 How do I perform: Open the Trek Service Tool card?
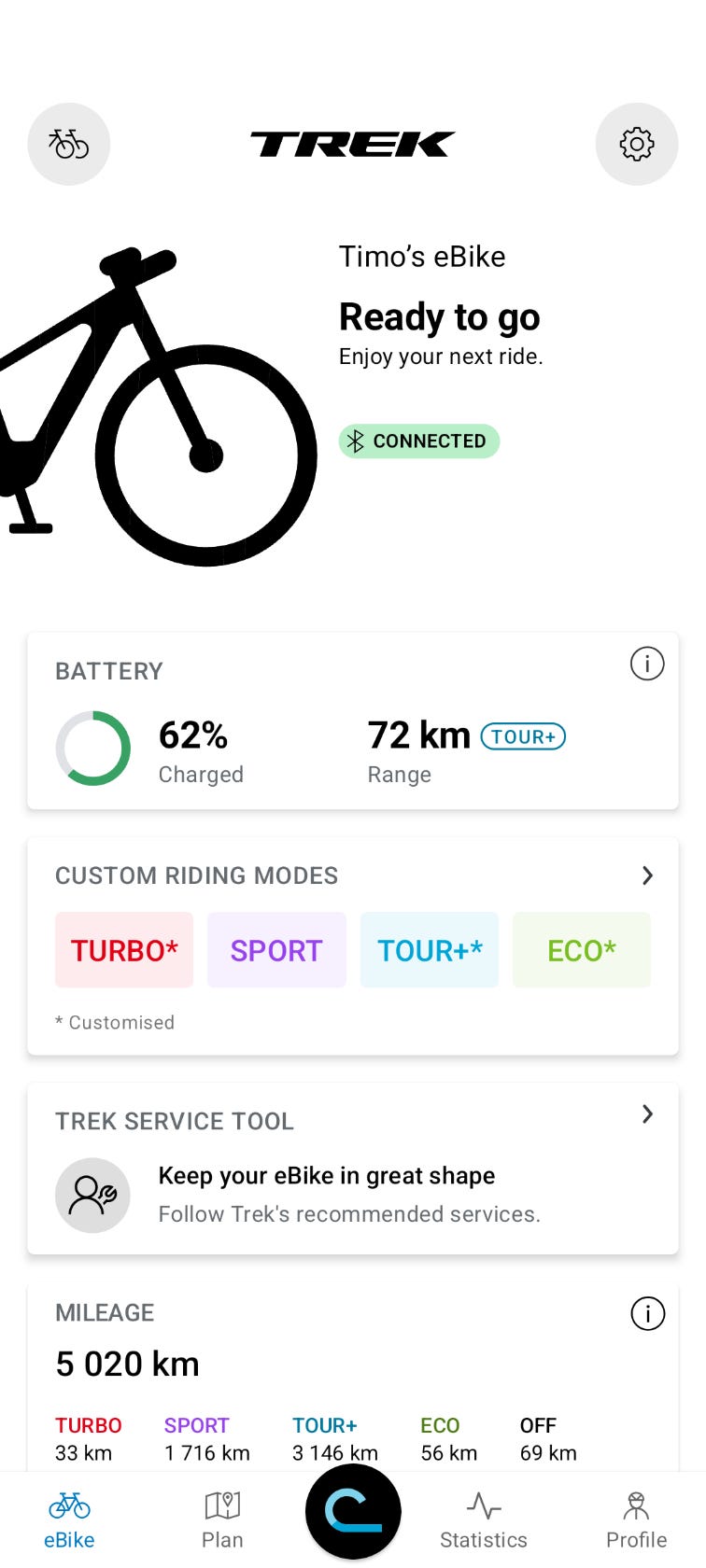pos(353,1169)
